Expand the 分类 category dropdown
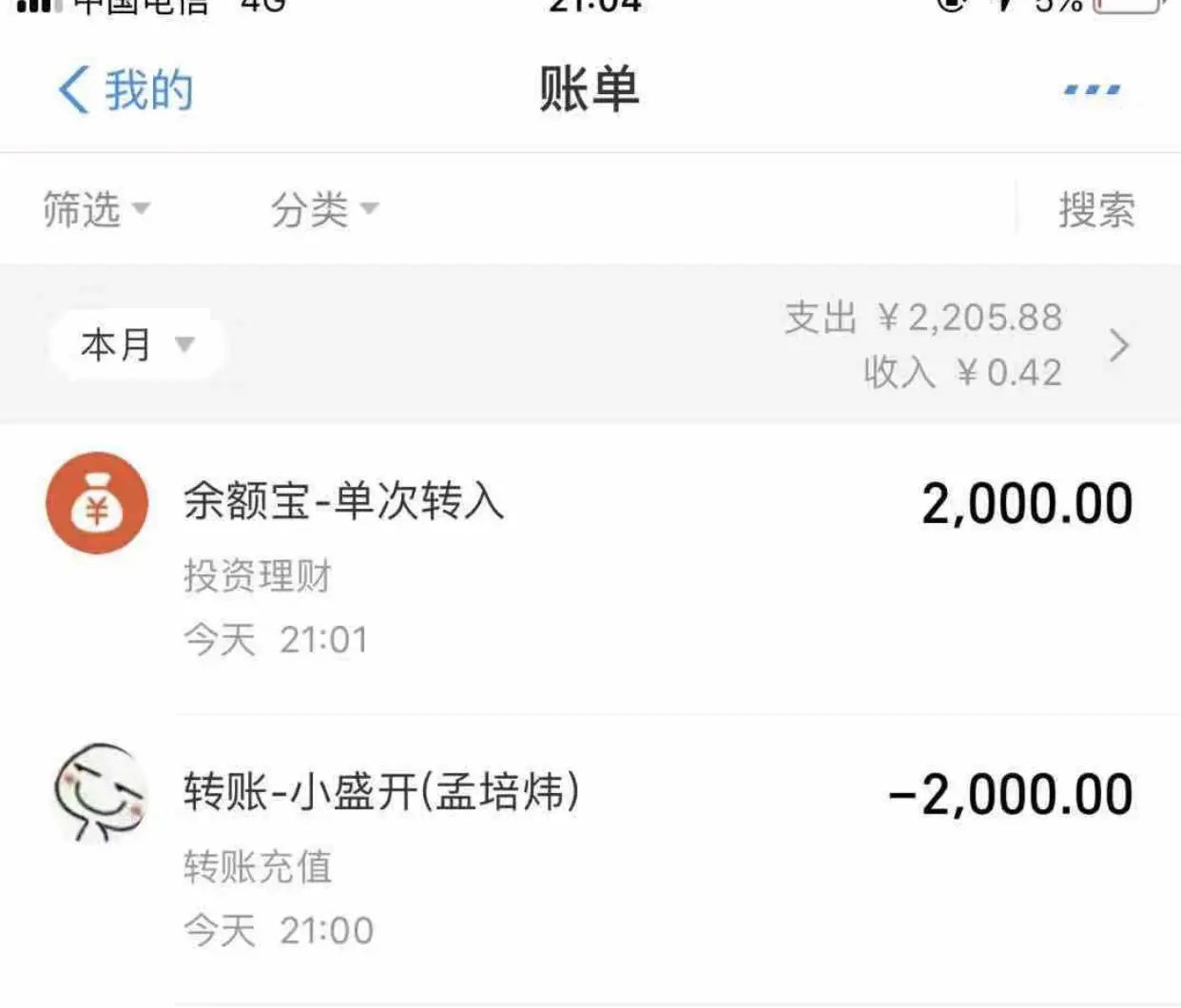1181x1008 pixels. pyautogui.click(x=323, y=209)
